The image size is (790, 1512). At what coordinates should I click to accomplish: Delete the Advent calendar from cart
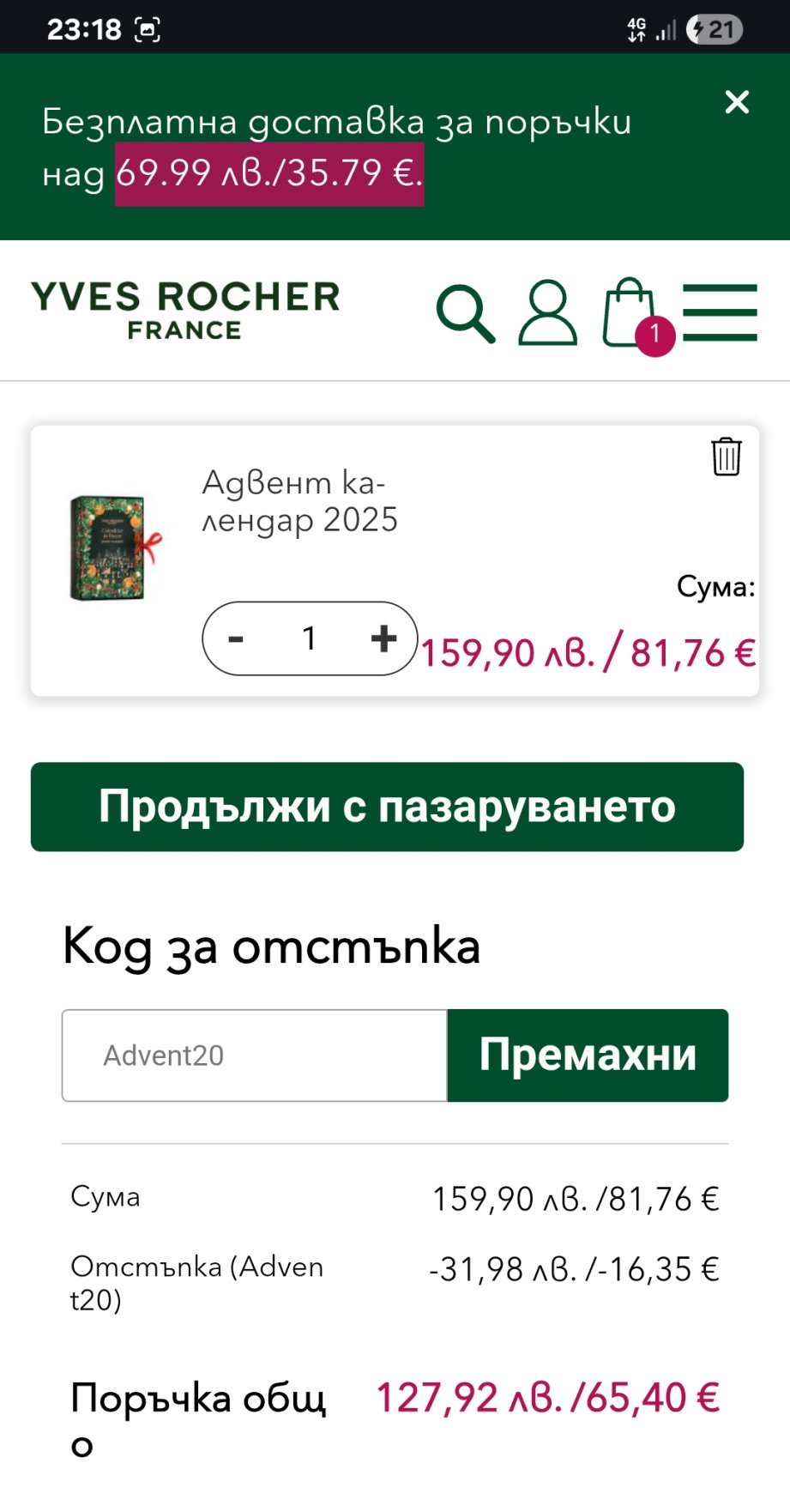(727, 456)
